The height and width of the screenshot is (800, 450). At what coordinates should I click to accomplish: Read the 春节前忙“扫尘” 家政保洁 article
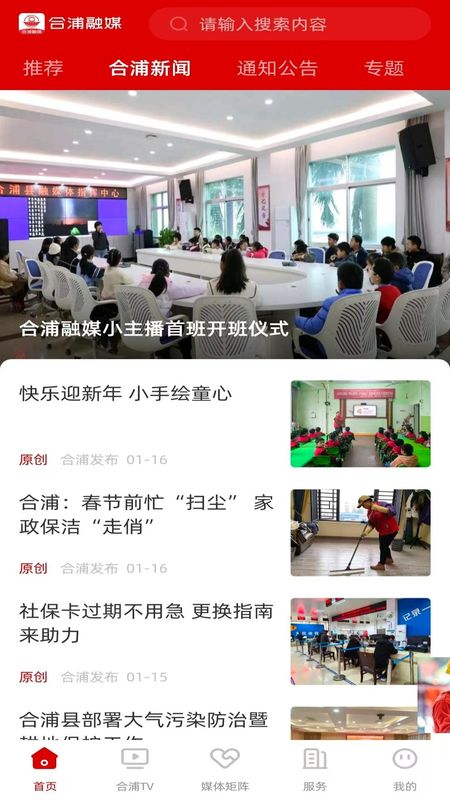[x=225, y=533]
